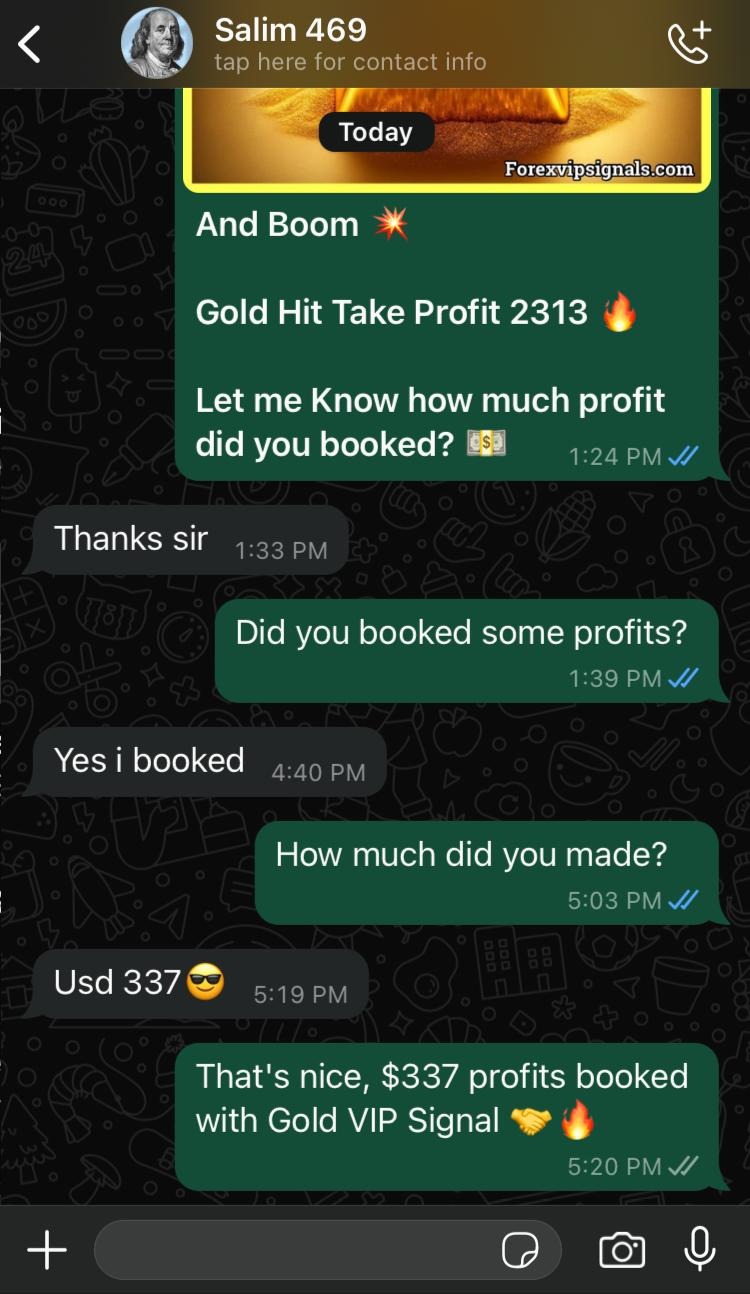Screen dimensions: 750x1294
Task: Go back to the chats list
Action: (30, 44)
